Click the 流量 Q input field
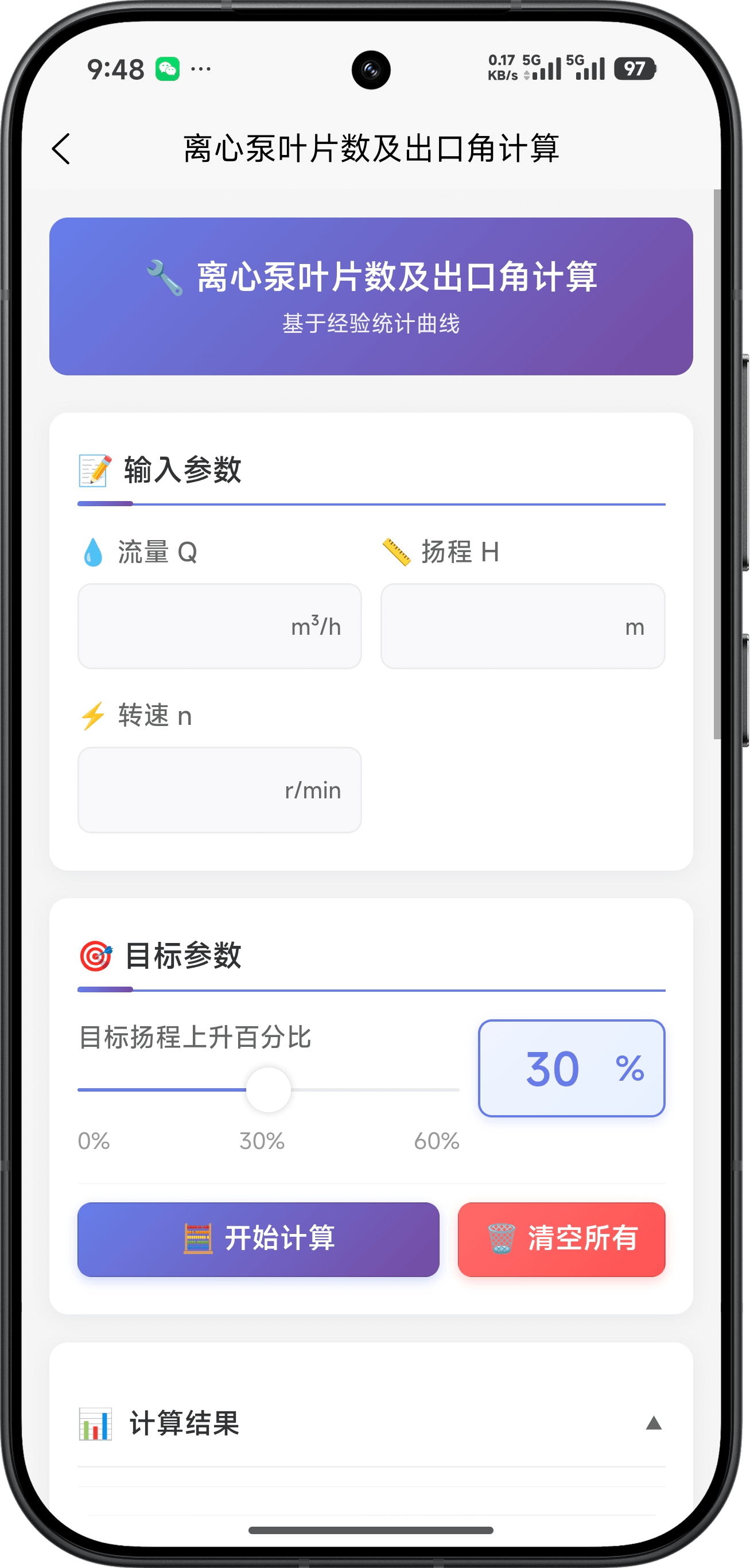This screenshot has width=750, height=1568. click(219, 626)
